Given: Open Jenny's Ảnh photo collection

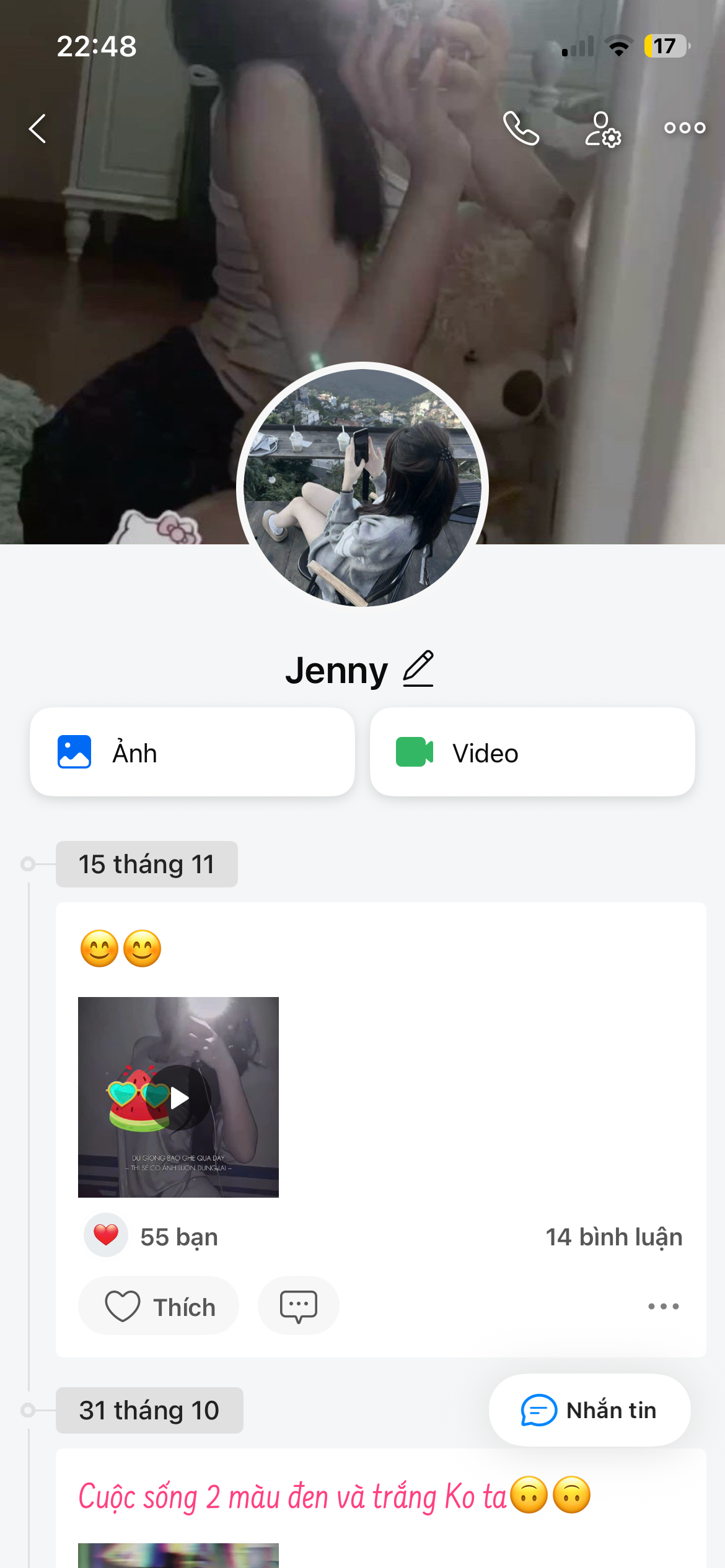Looking at the screenshot, I should point(192,752).
